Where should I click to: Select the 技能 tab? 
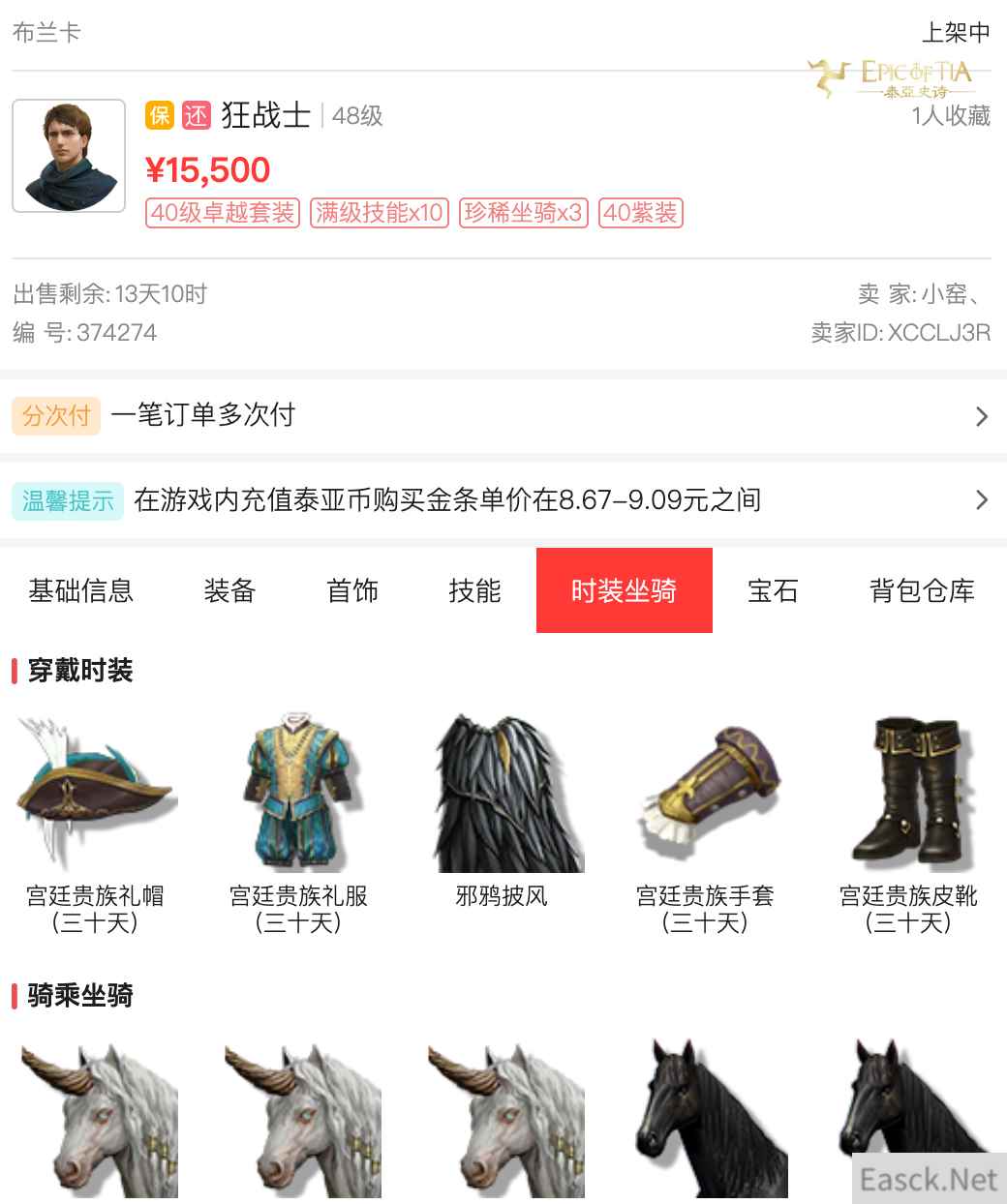click(x=474, y=590)
